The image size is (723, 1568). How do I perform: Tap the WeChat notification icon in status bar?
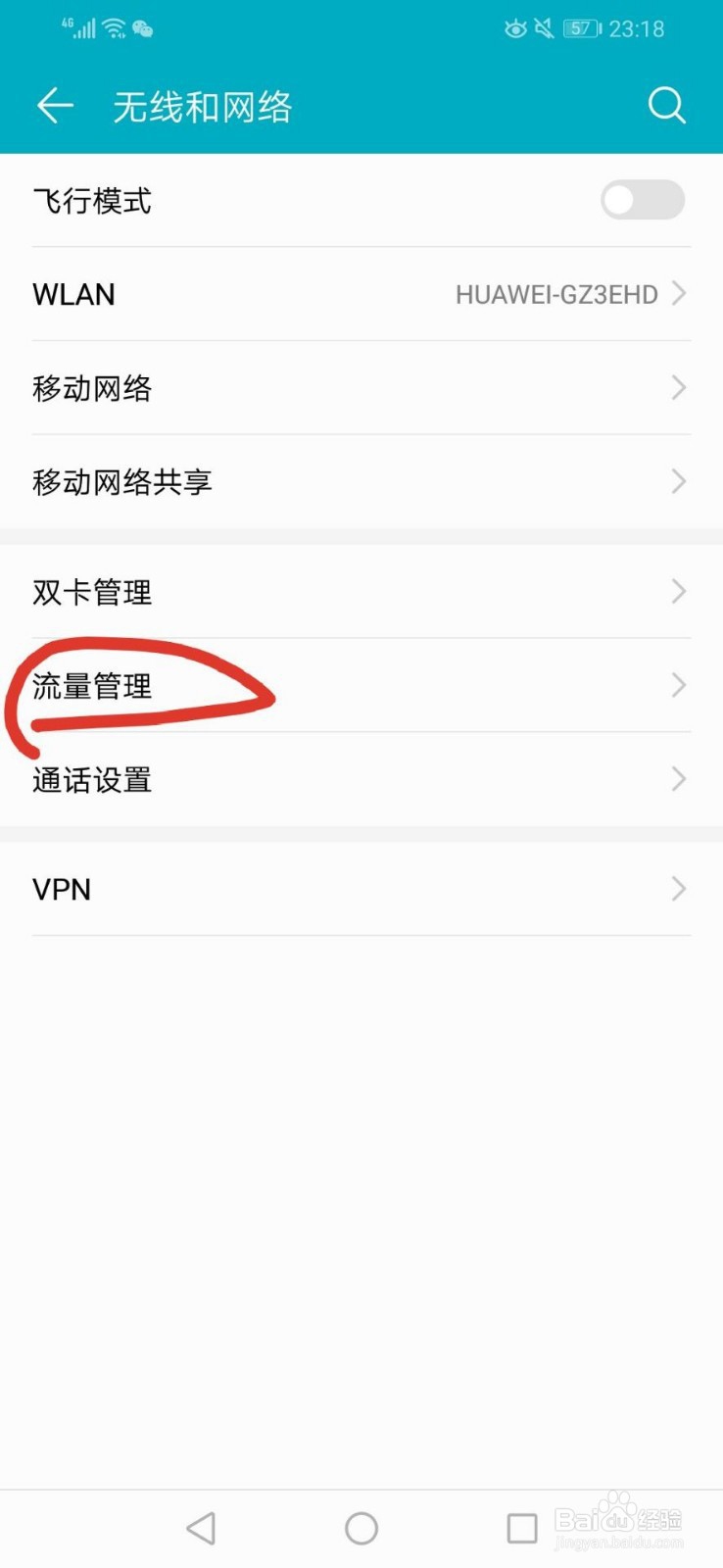click(x=143, y=29)
